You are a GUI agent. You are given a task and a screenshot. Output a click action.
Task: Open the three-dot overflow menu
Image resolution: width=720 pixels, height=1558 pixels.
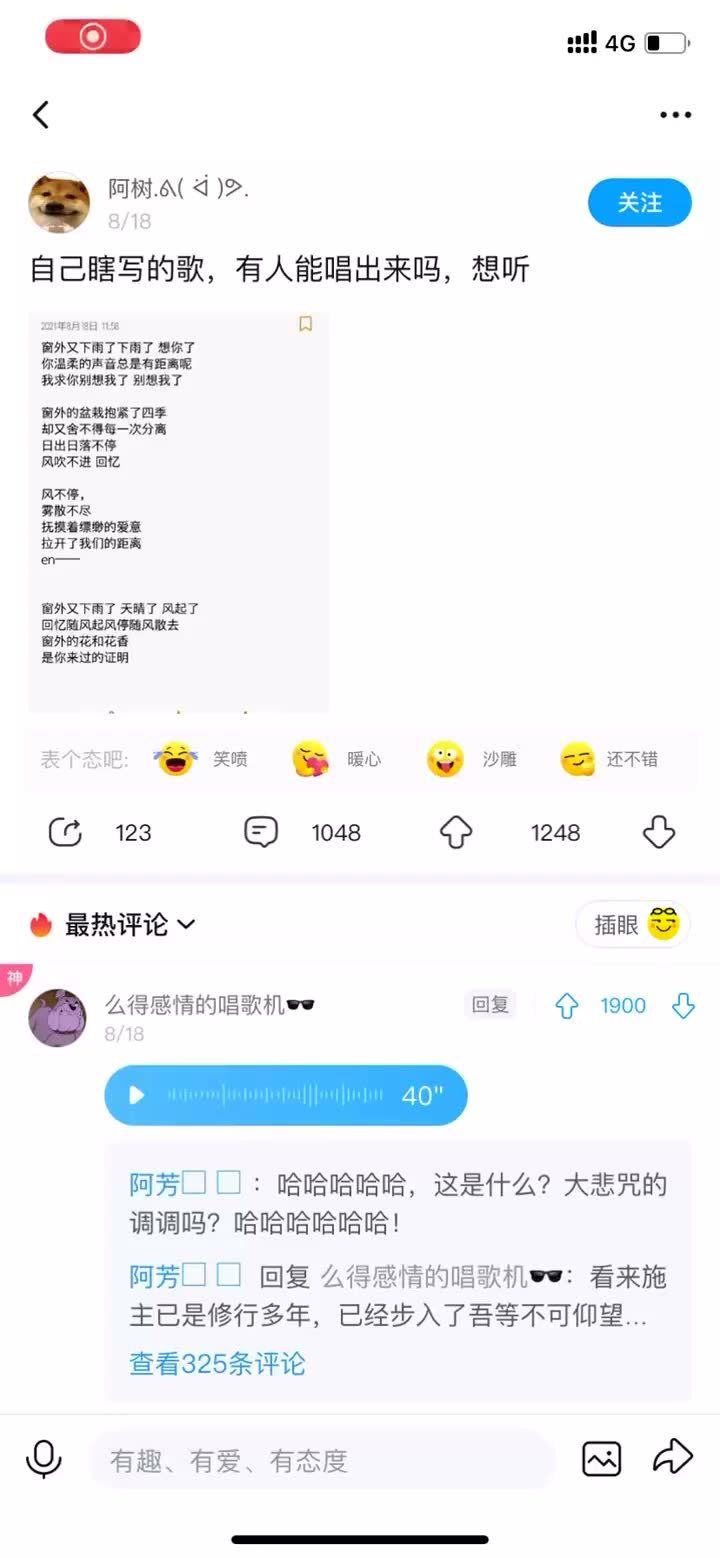[x=675, y=115]
